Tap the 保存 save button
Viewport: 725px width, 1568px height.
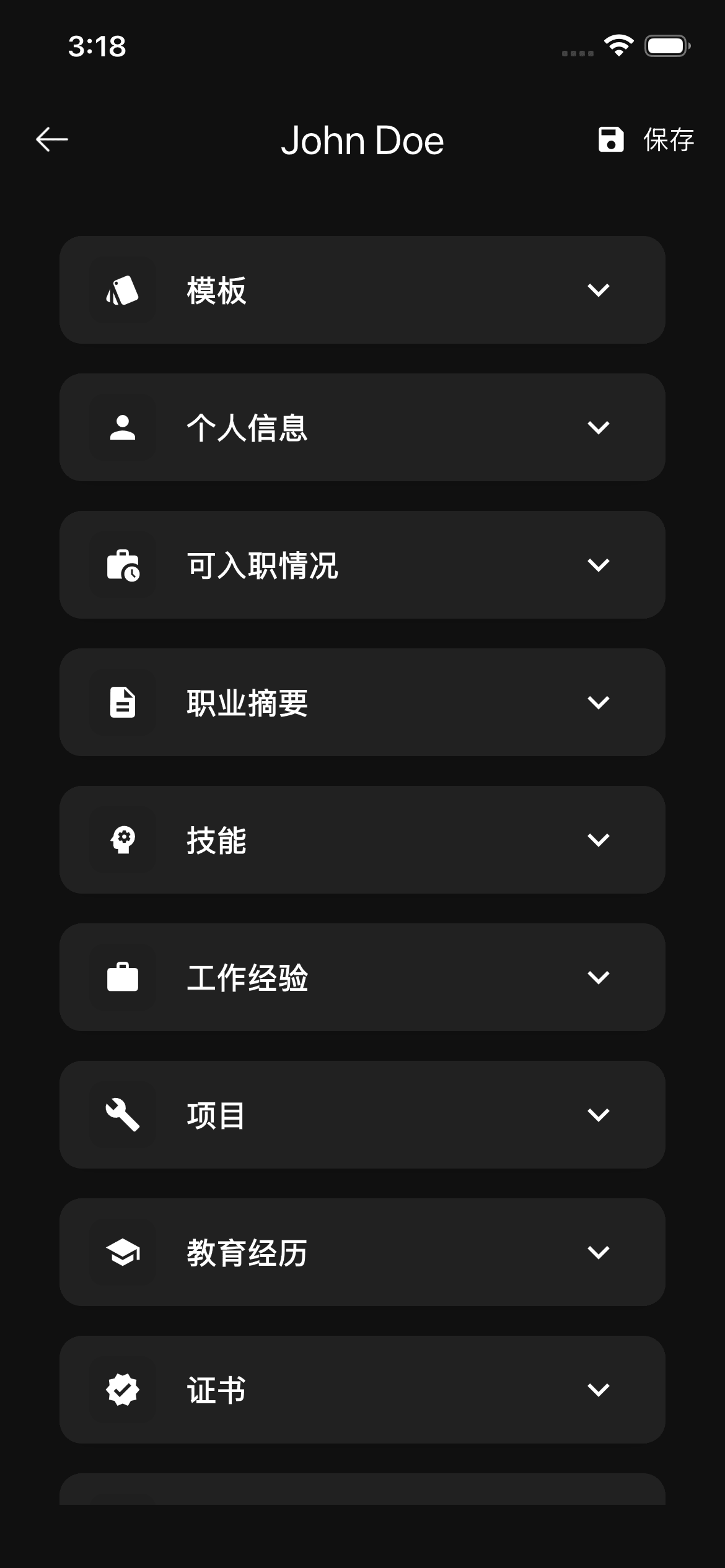click(645, 139)
